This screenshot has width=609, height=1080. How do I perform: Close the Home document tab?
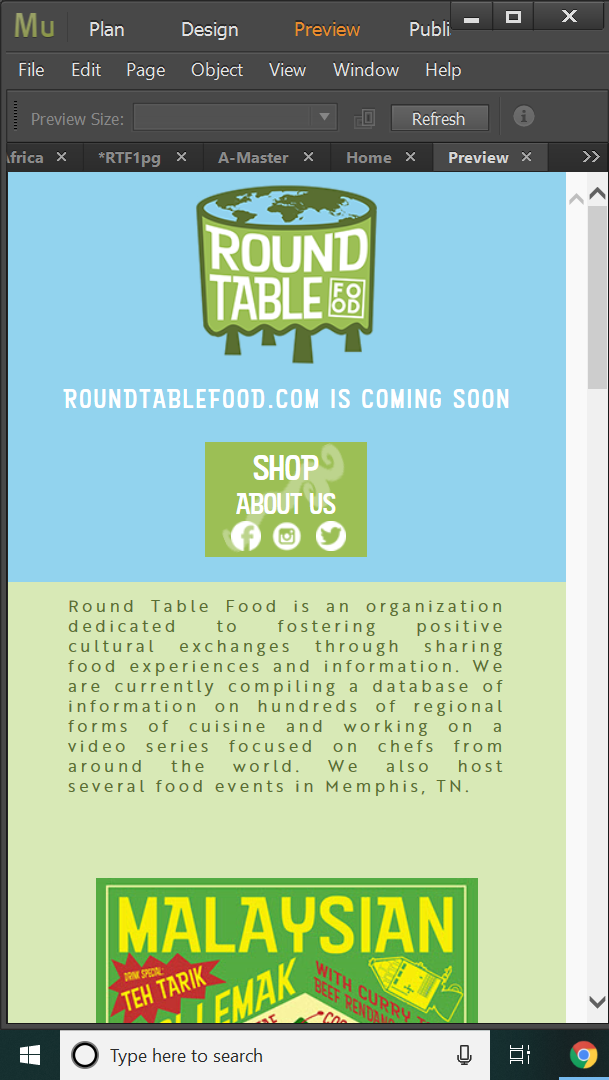[x=410, y=158]
